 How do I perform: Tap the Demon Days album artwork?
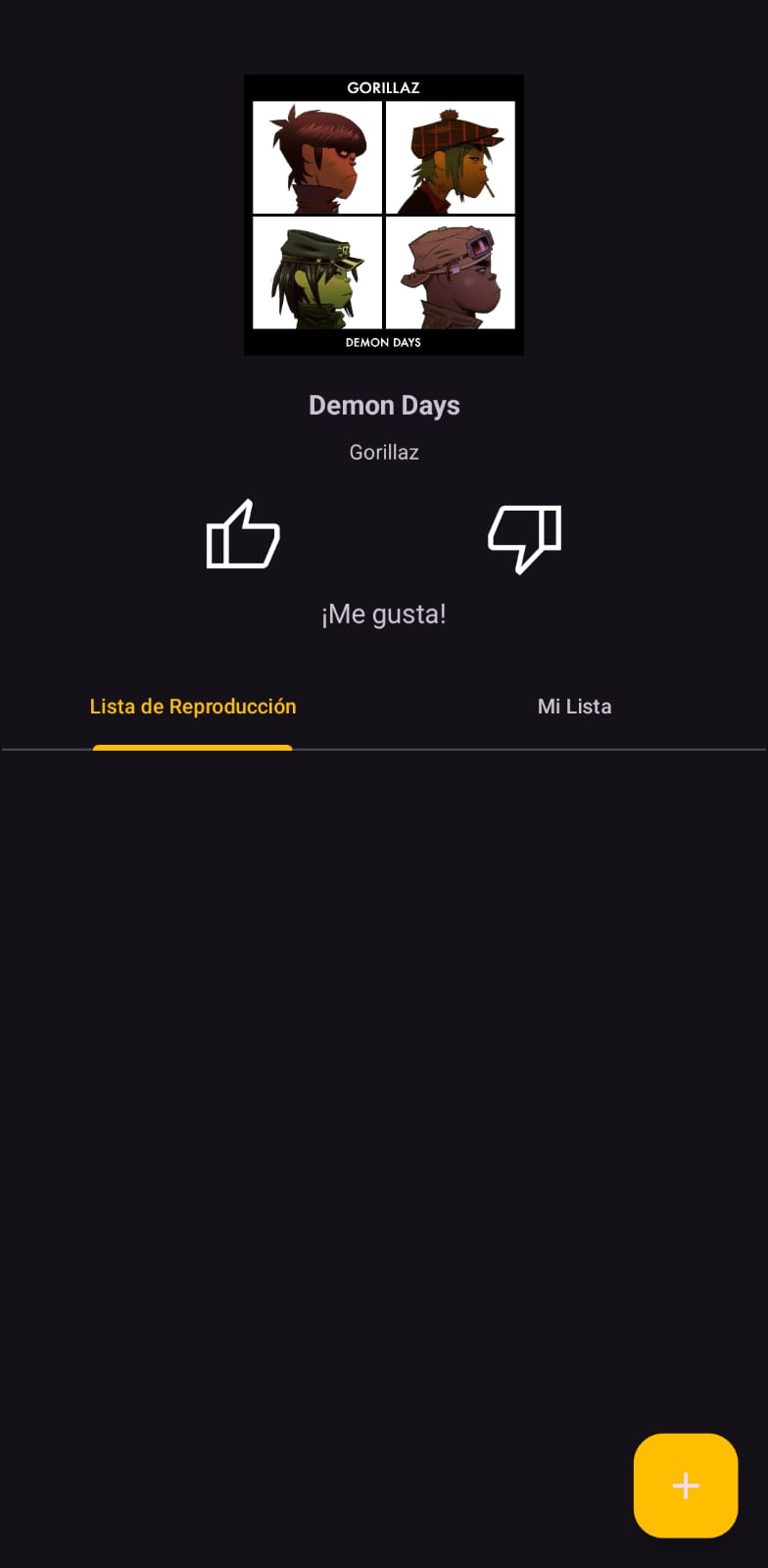coord(384,213)
